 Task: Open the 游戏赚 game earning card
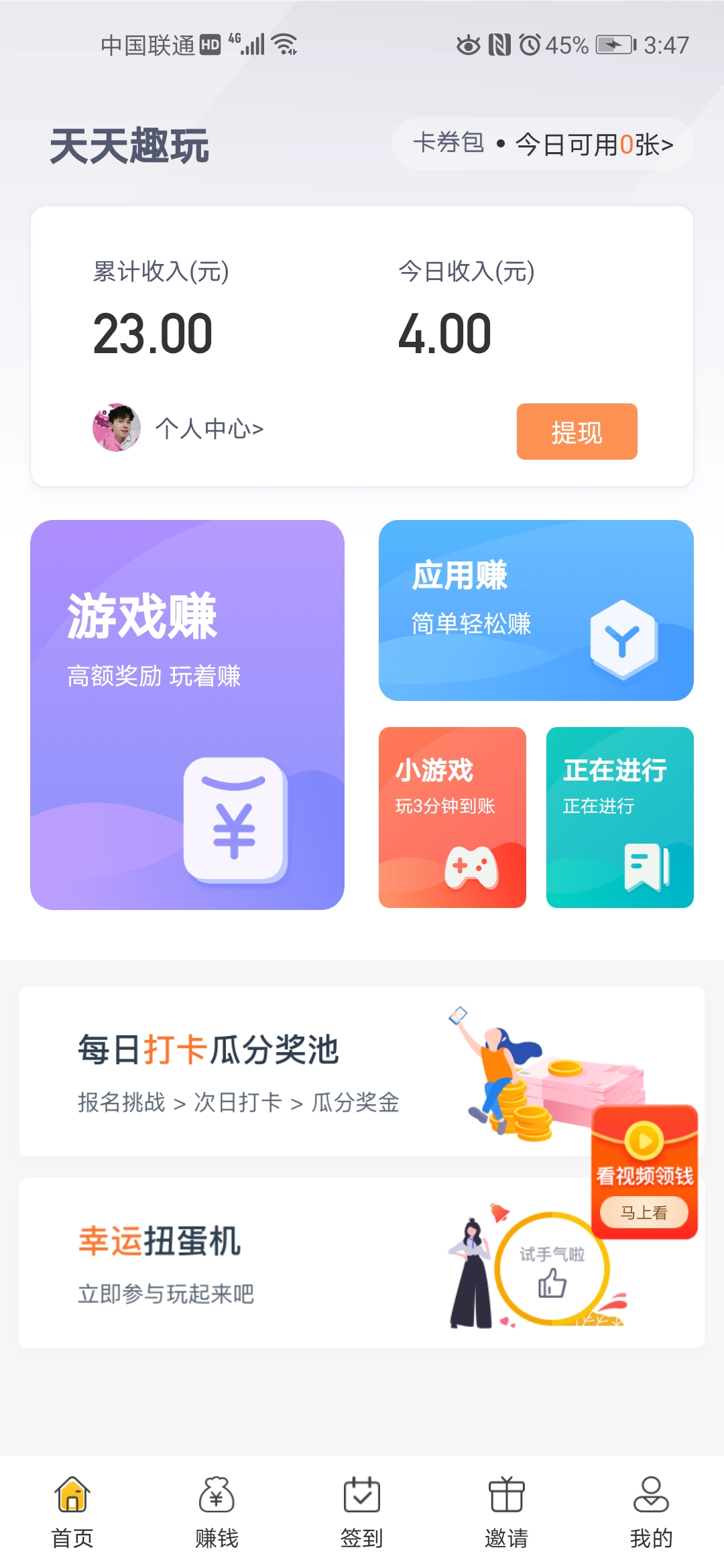click(187, 714)
